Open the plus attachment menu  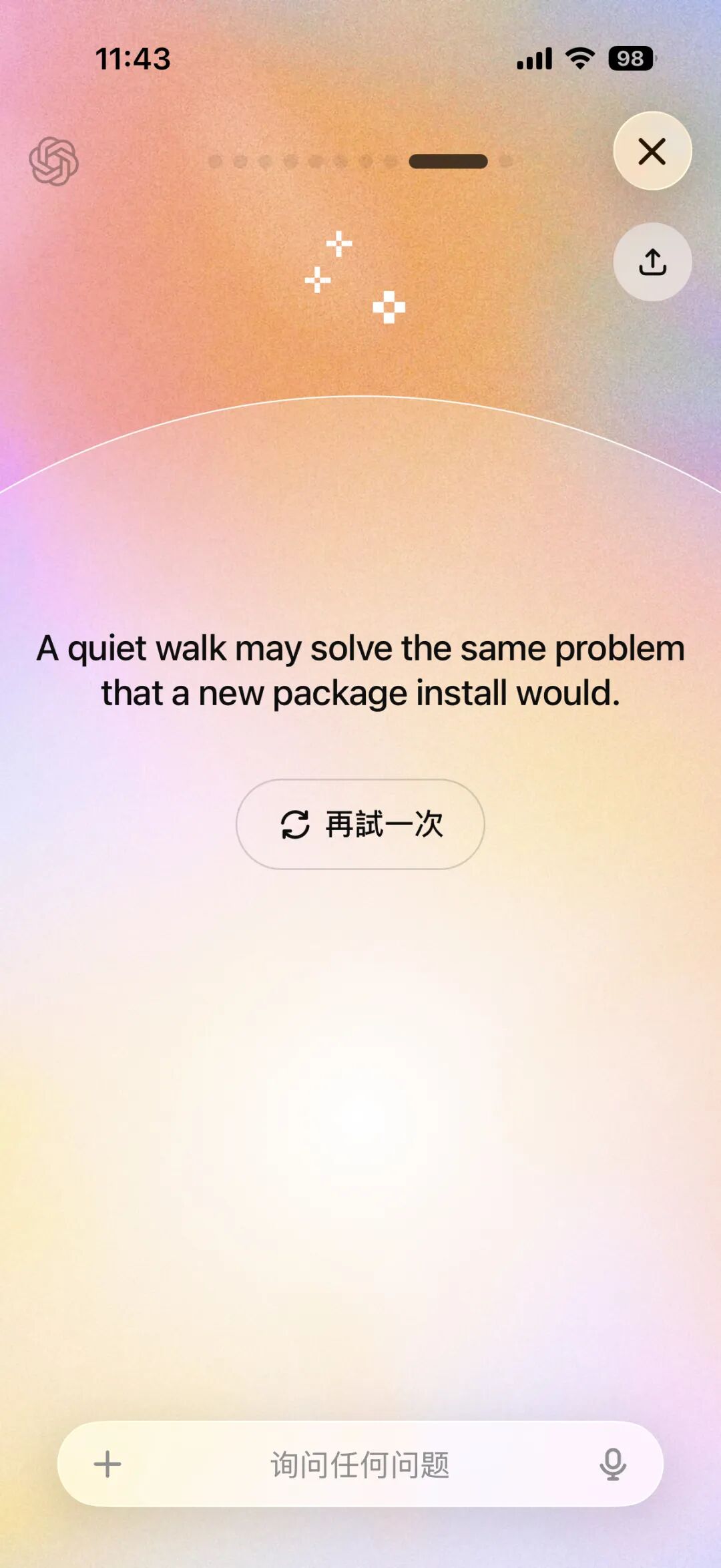107,1464
